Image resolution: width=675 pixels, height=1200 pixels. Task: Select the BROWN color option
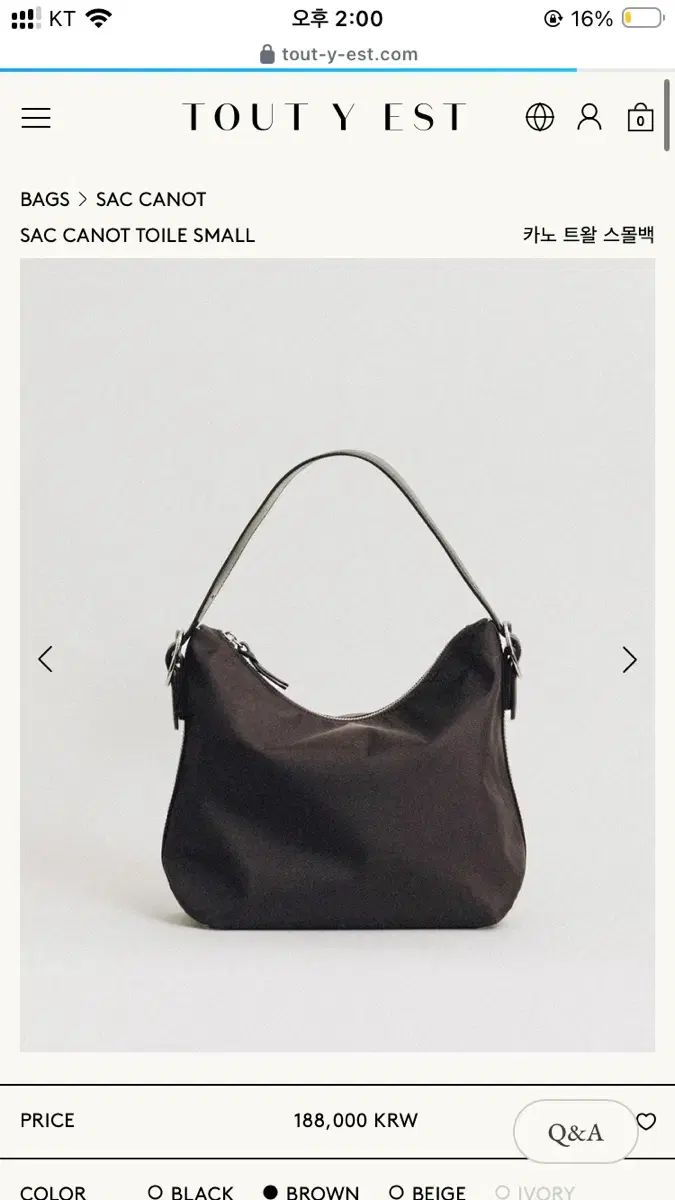tap(311, 1192)
